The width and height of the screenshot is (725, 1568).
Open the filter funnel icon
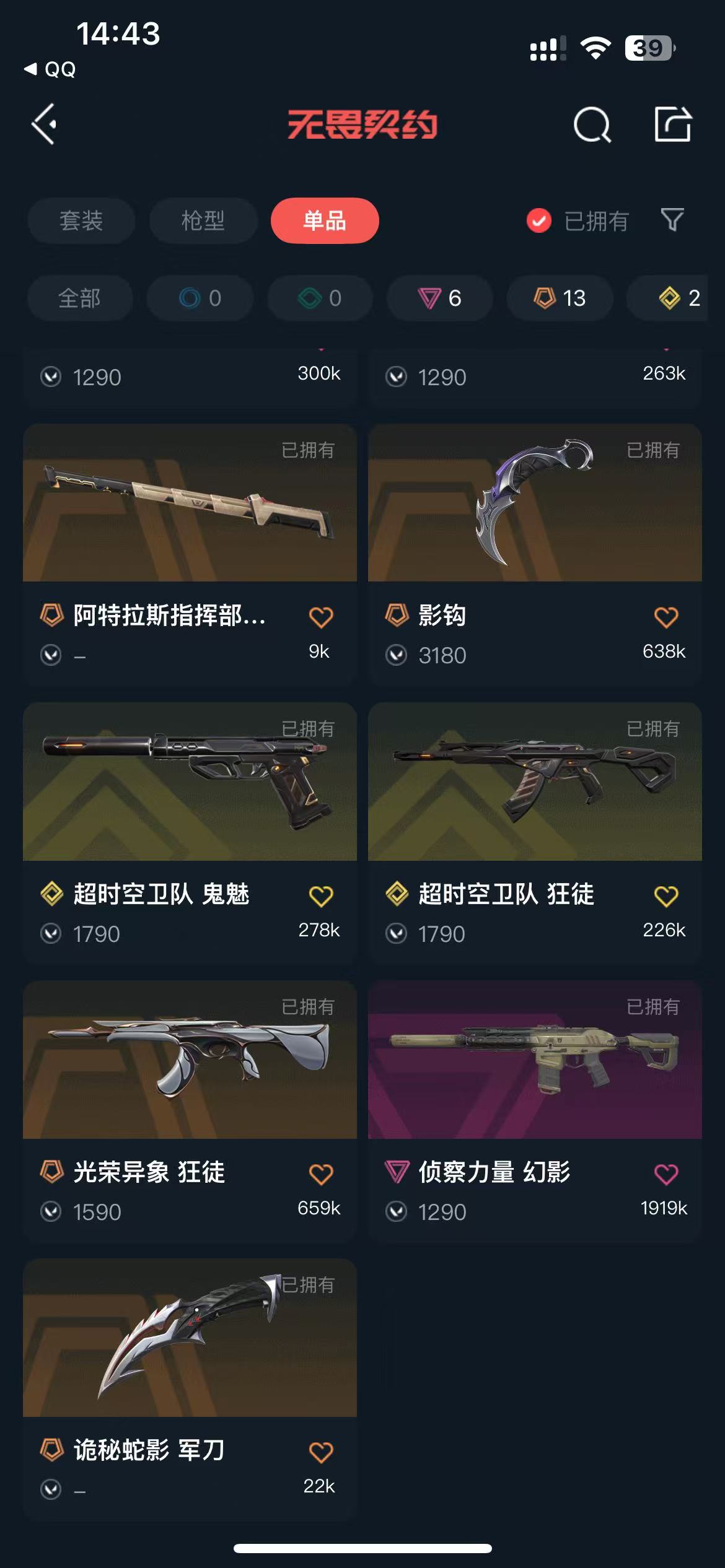[672, 220]
